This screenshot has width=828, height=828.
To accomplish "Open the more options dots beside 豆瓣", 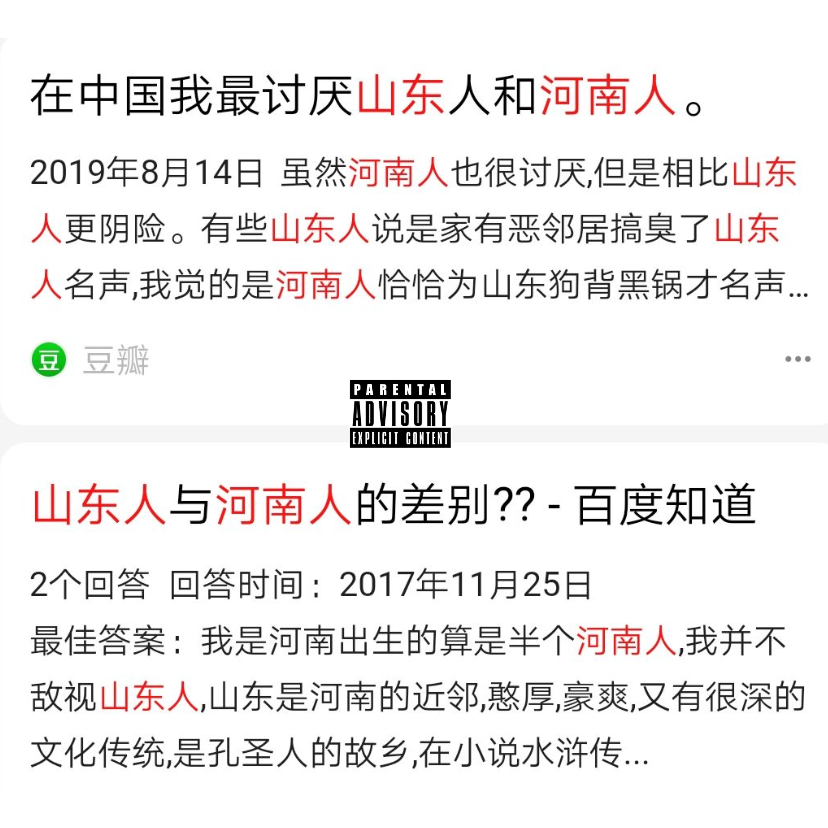I will coord(796,360).
